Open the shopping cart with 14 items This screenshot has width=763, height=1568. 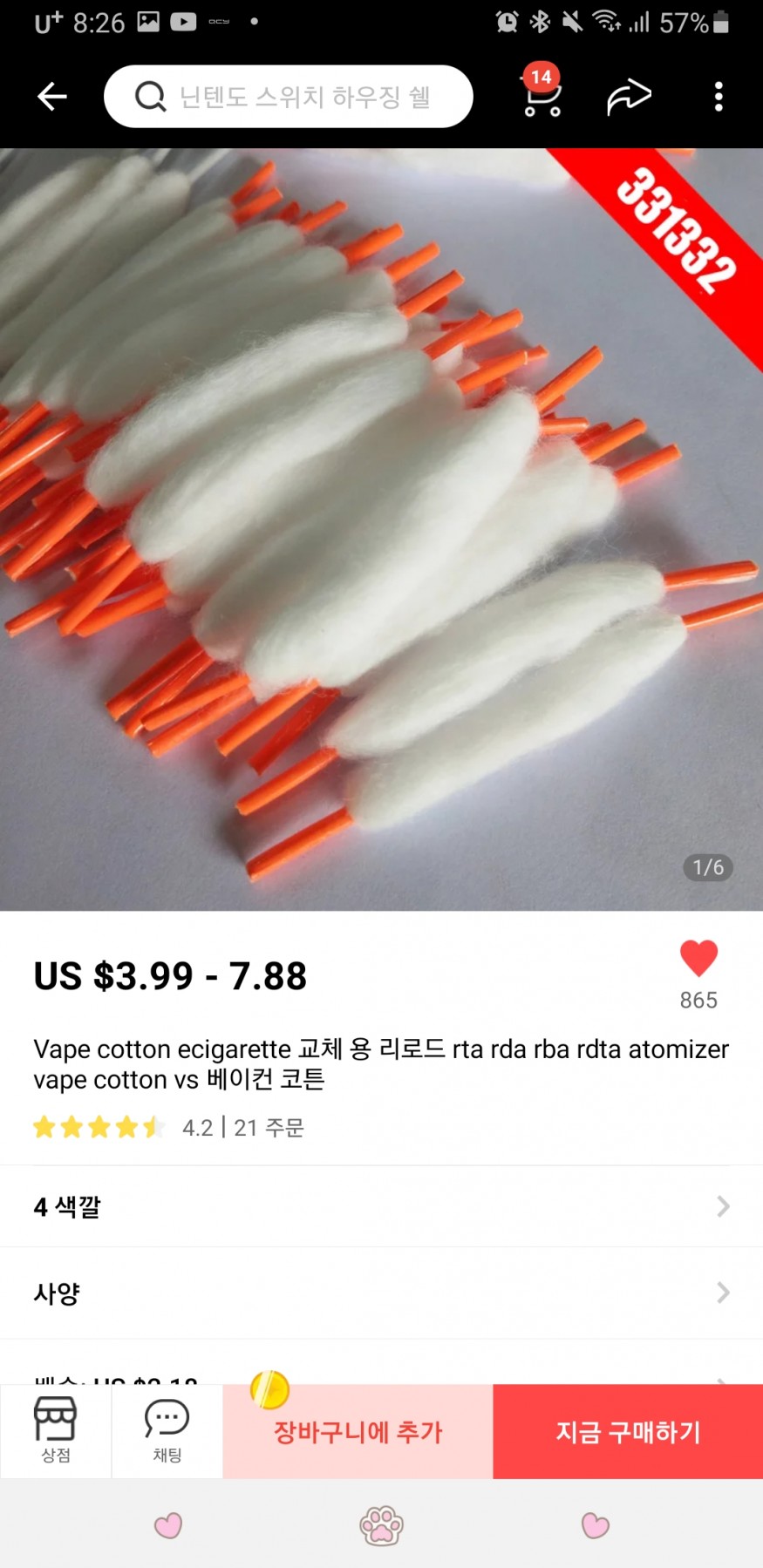542,95
